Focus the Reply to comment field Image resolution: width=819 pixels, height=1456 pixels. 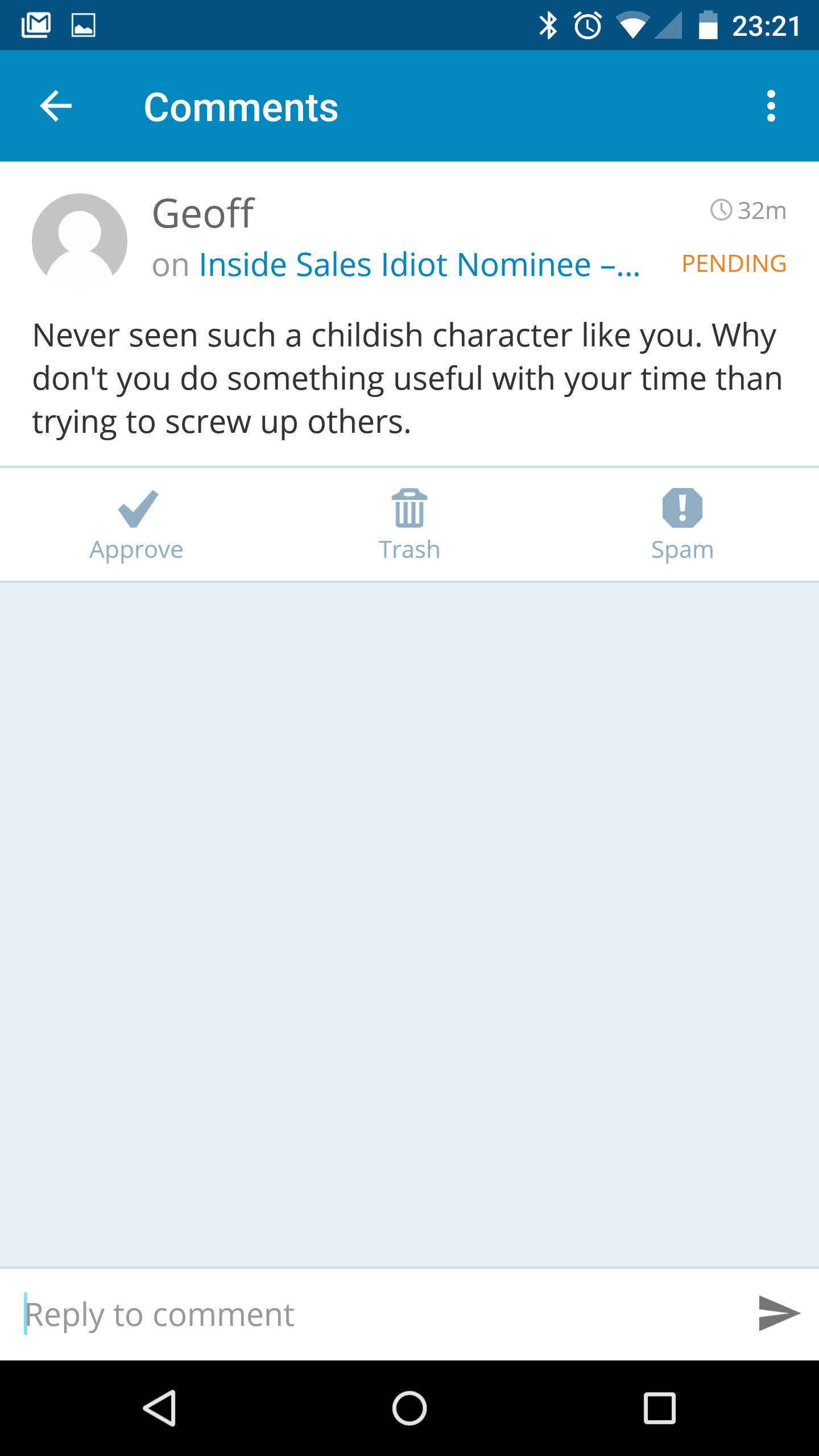375,1315
